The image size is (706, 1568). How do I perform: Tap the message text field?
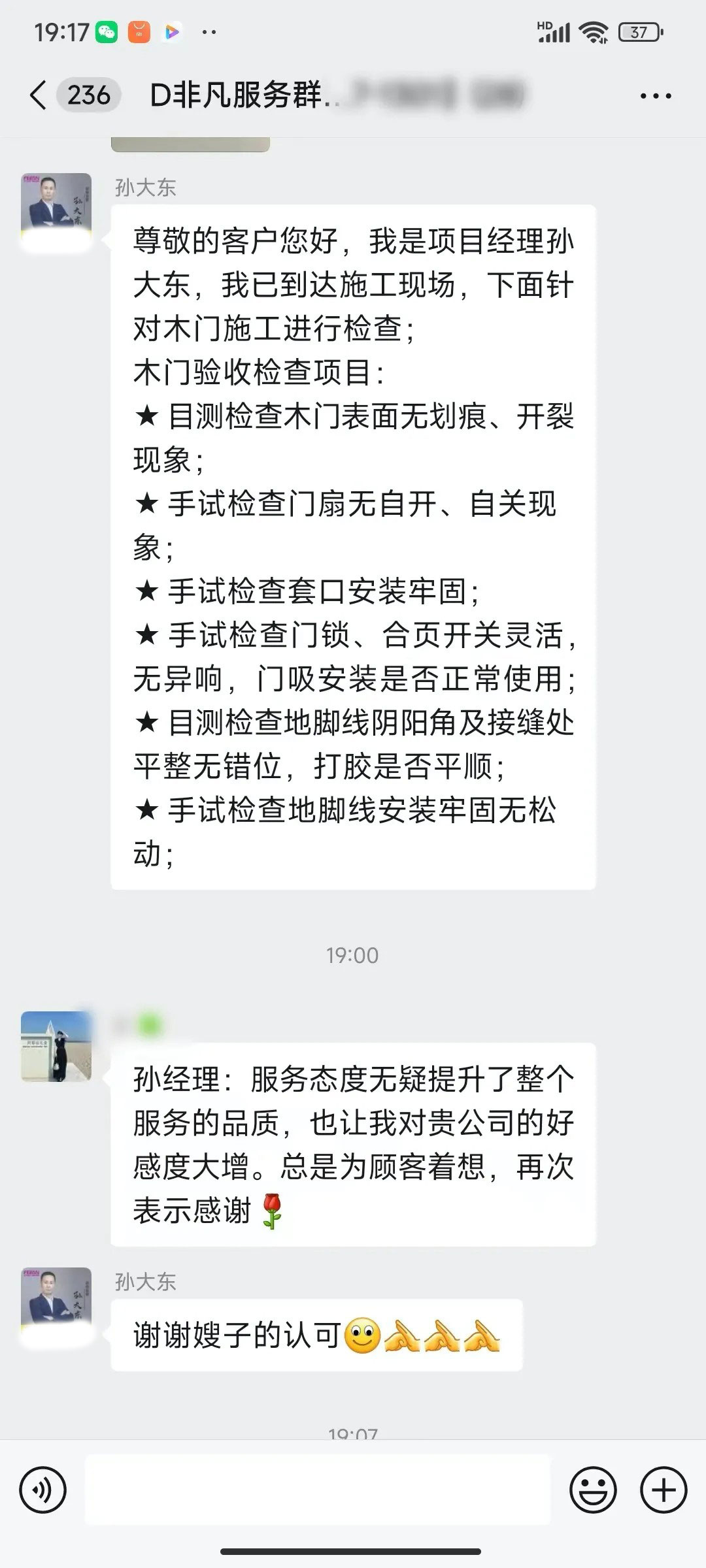point(318,1490)
